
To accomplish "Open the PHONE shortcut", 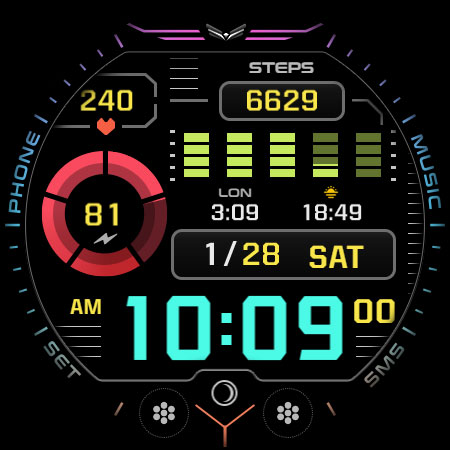I will [x=23, y=172].
